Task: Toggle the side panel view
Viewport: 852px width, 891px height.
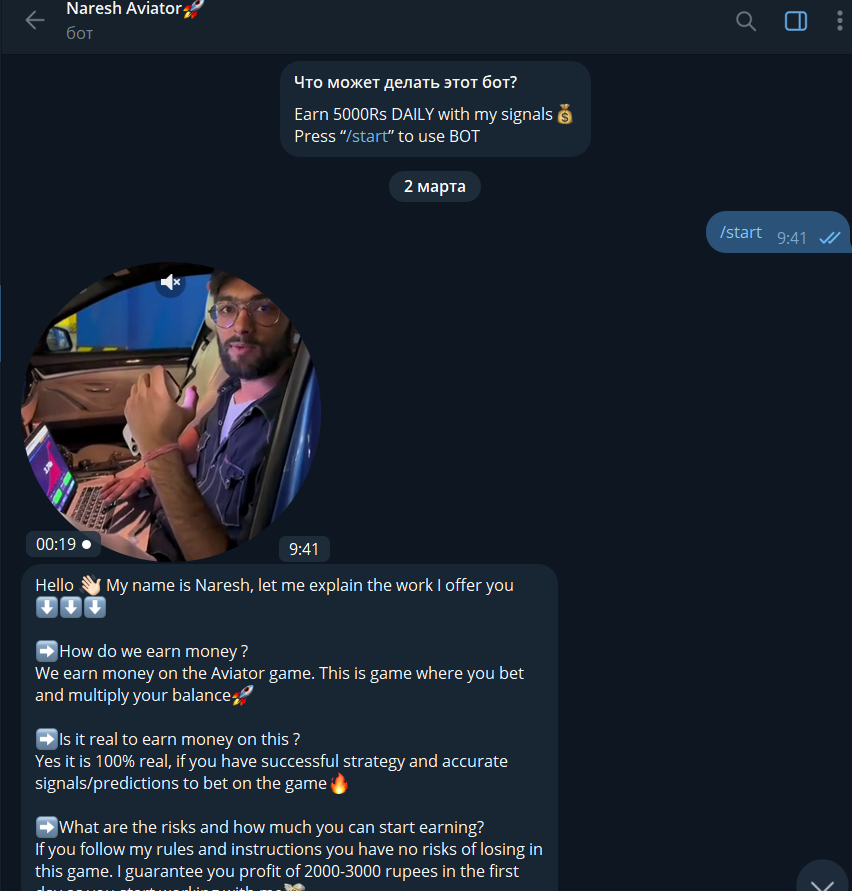Action: point(796,21)
